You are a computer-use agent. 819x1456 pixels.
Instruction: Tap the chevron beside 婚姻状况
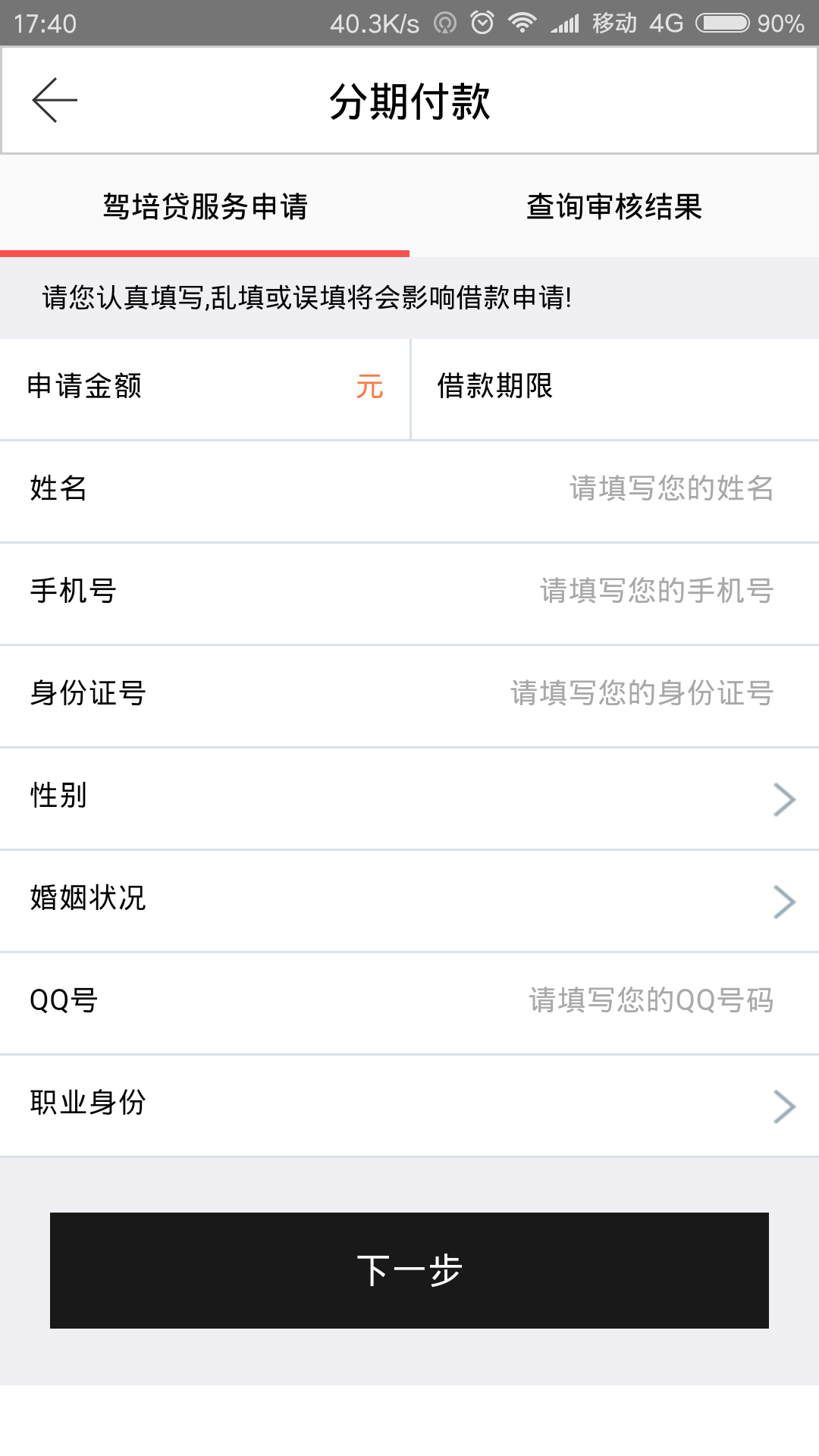point(784,901)
